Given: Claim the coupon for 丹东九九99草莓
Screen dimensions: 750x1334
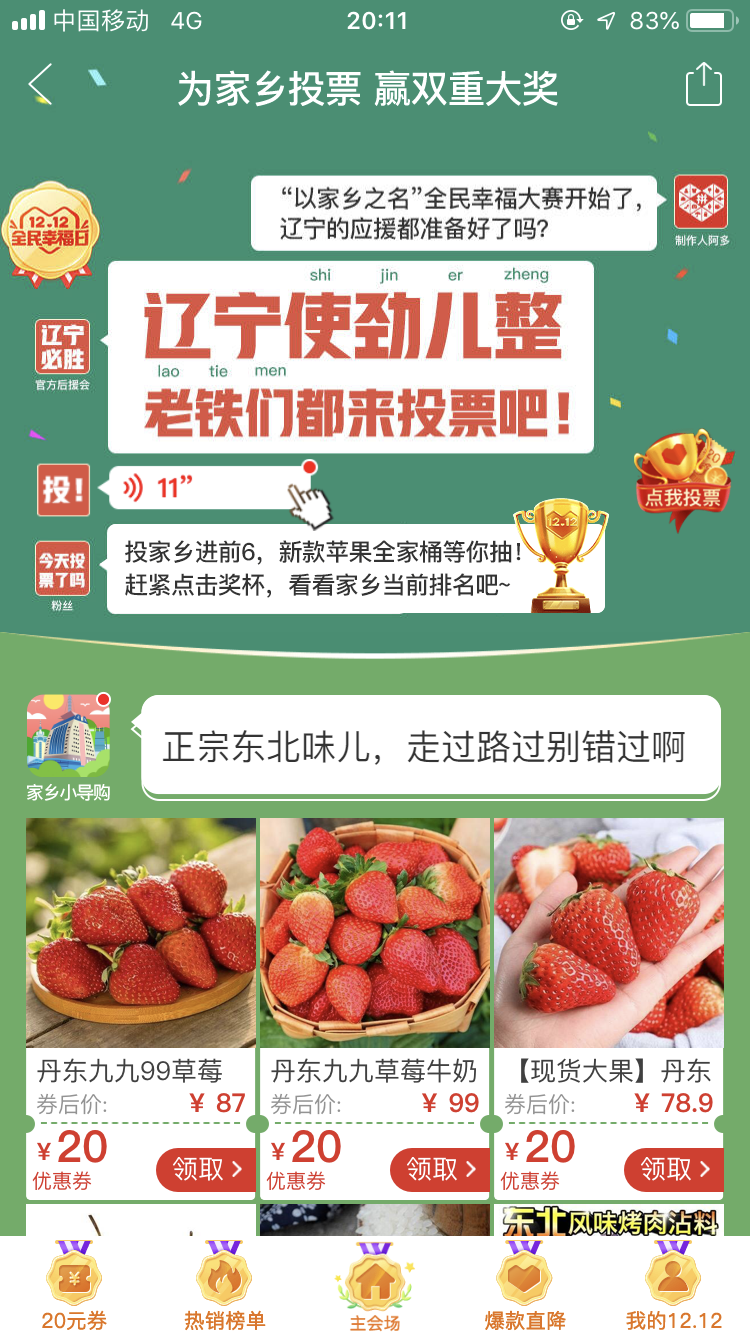Looking at the screenshot, I should (x=205, y=1169).
